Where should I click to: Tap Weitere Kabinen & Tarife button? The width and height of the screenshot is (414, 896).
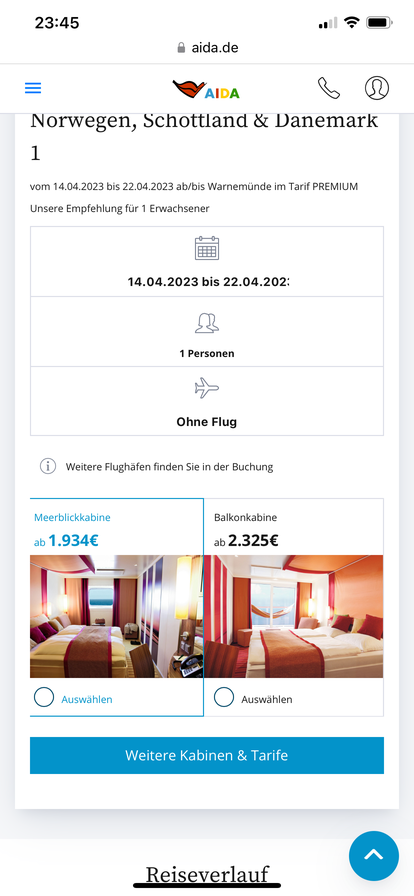point(207,755)
